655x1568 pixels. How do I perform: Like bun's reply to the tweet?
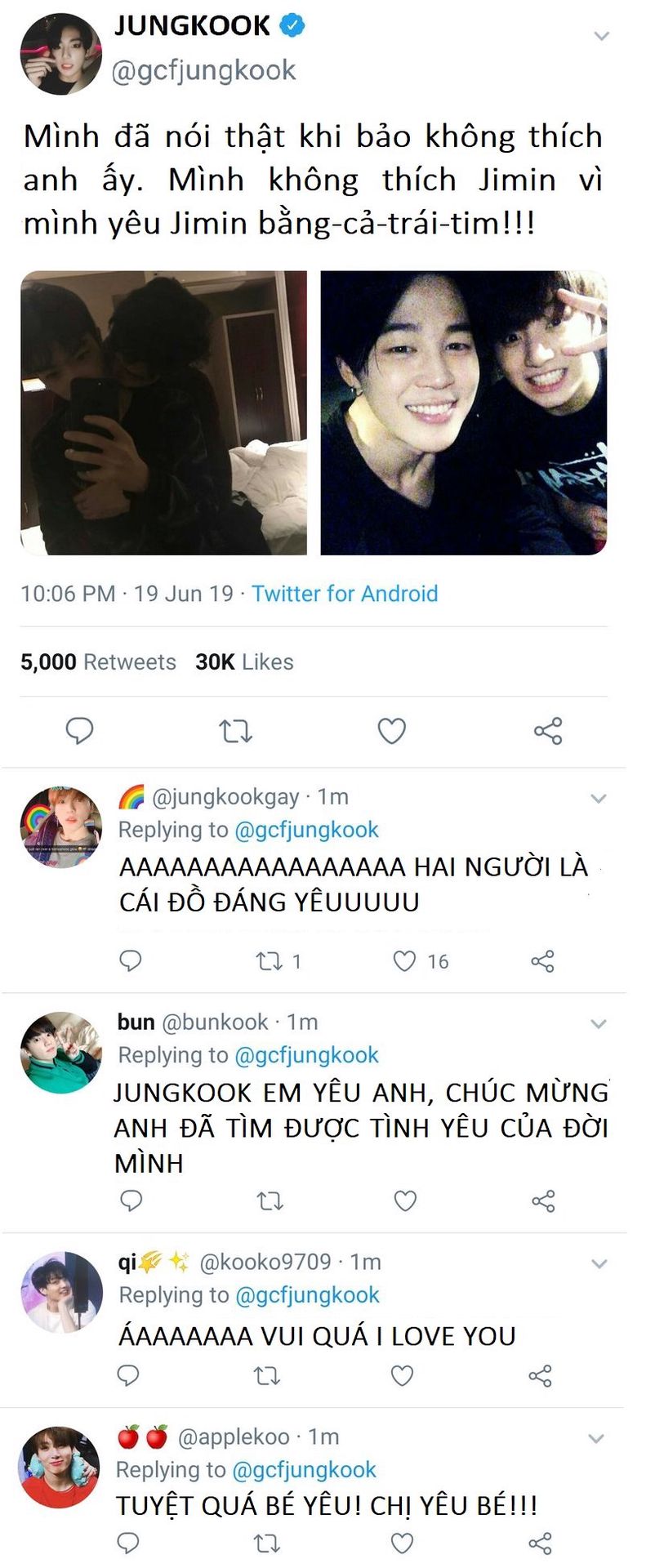coord(405,1200)
